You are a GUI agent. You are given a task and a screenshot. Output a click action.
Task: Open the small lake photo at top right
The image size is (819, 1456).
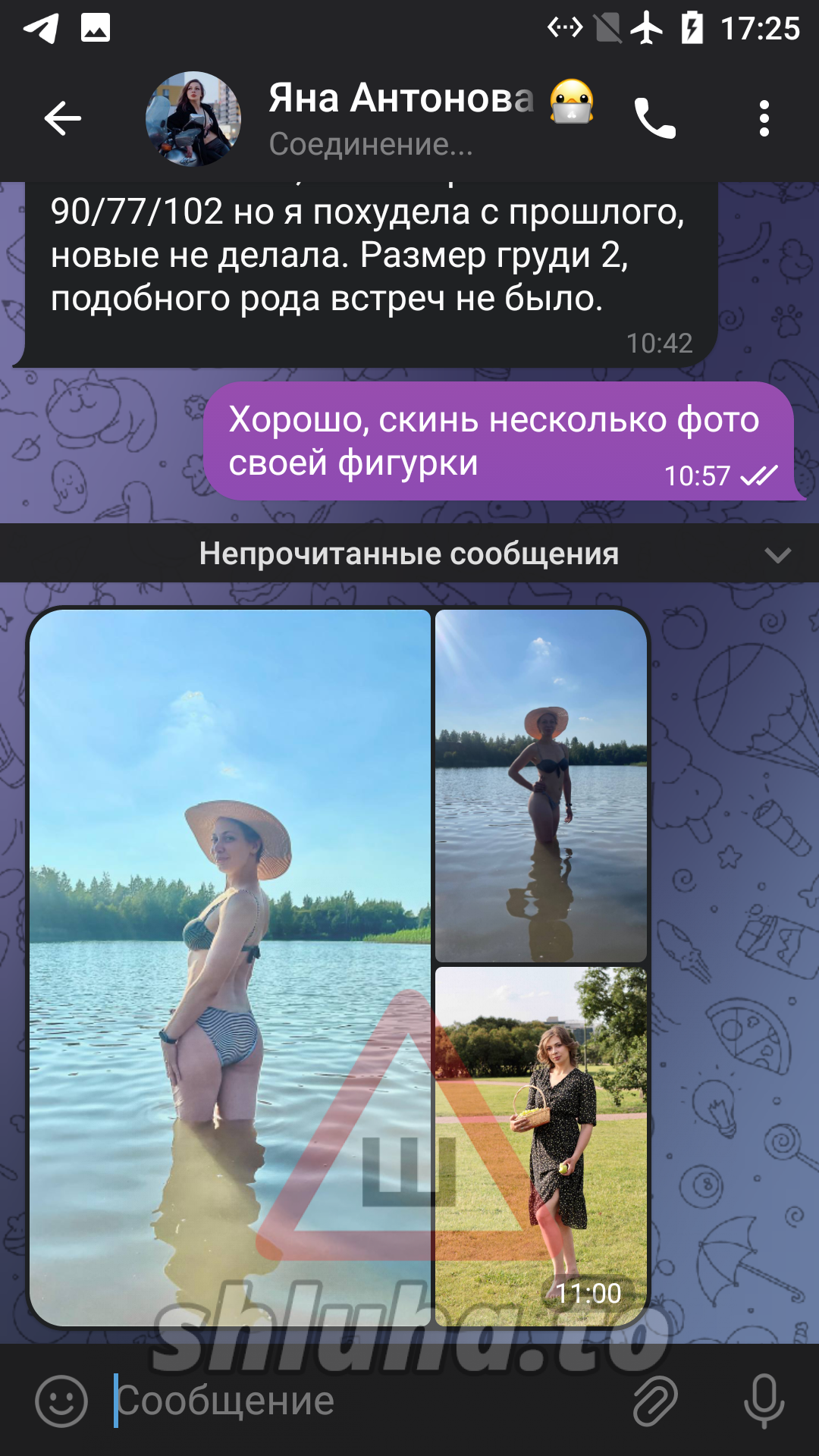tap(541, 786)
